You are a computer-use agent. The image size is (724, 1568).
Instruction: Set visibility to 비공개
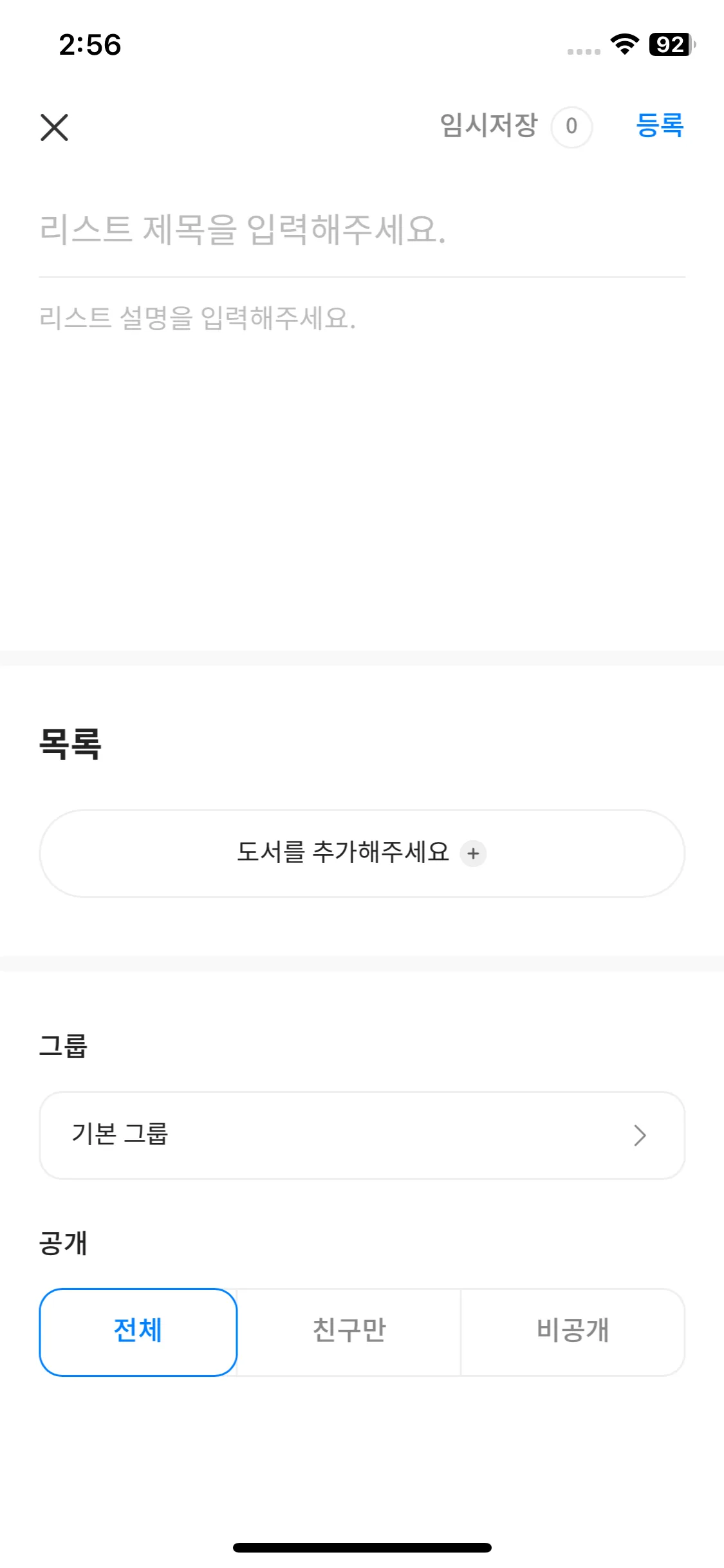[572, 1331]
